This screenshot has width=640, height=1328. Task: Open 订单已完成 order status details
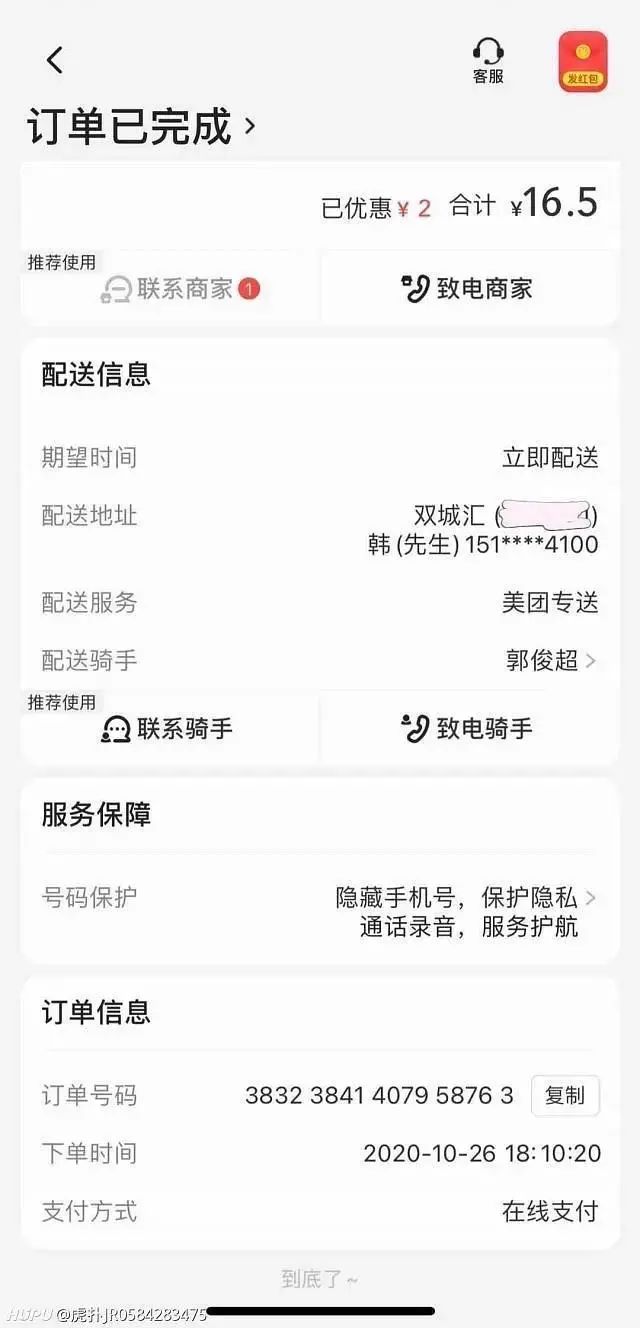tap(141, 127)
